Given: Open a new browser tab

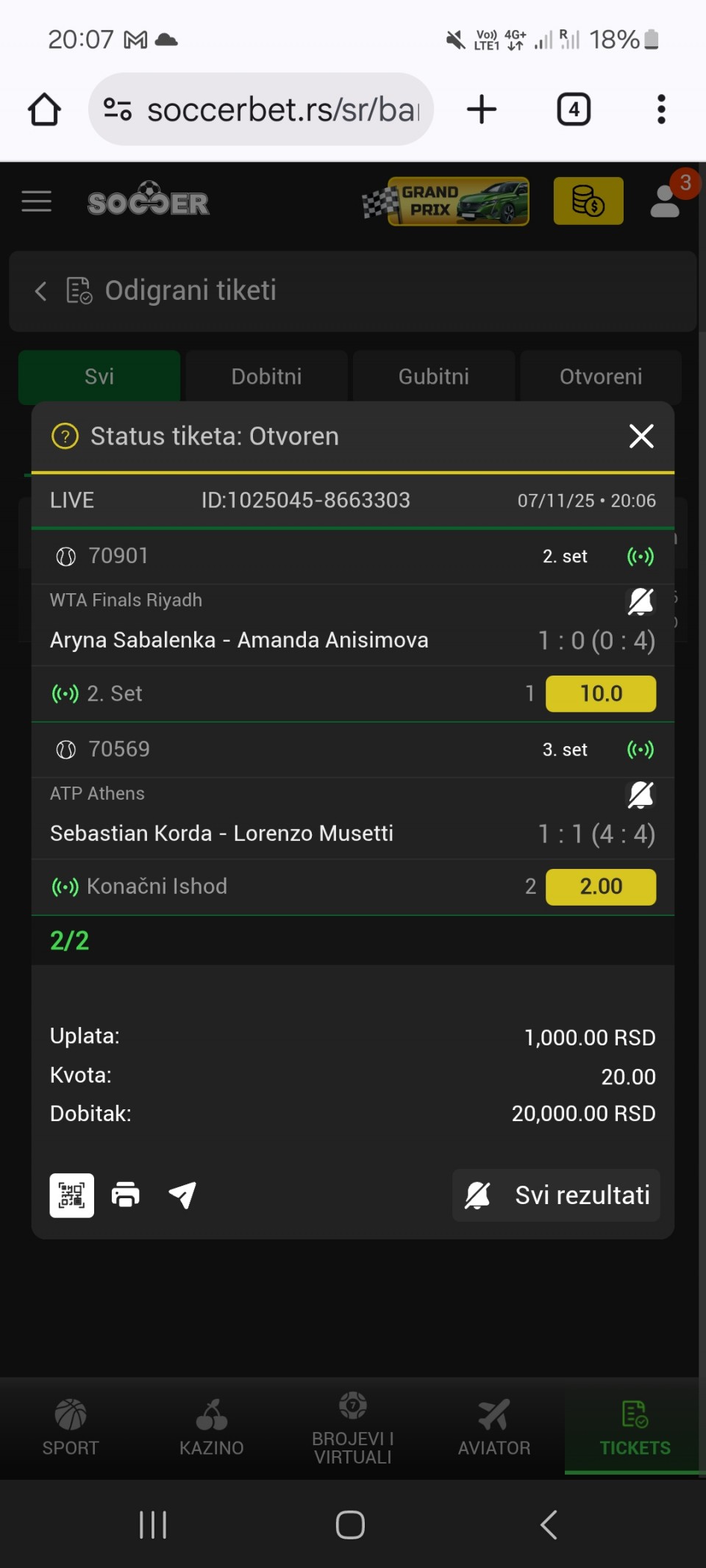Looking at the screenshot, I should [x=482, y=110].
